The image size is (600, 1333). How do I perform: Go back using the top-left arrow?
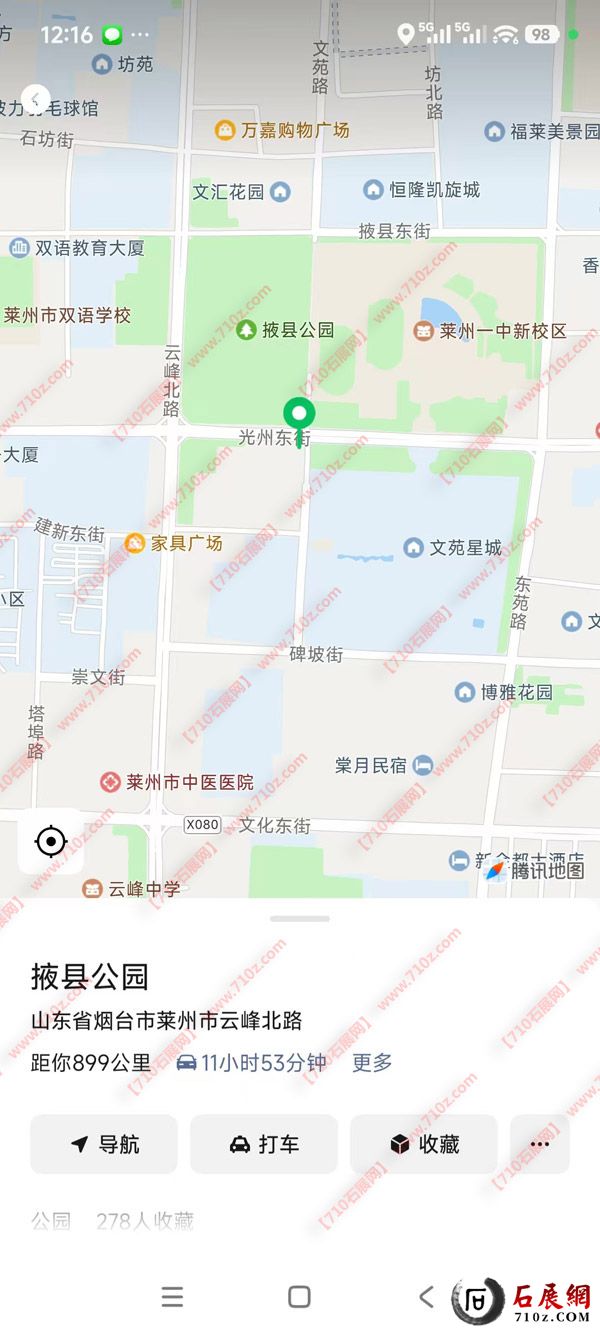pyautogui.click(x=36, y=98)
